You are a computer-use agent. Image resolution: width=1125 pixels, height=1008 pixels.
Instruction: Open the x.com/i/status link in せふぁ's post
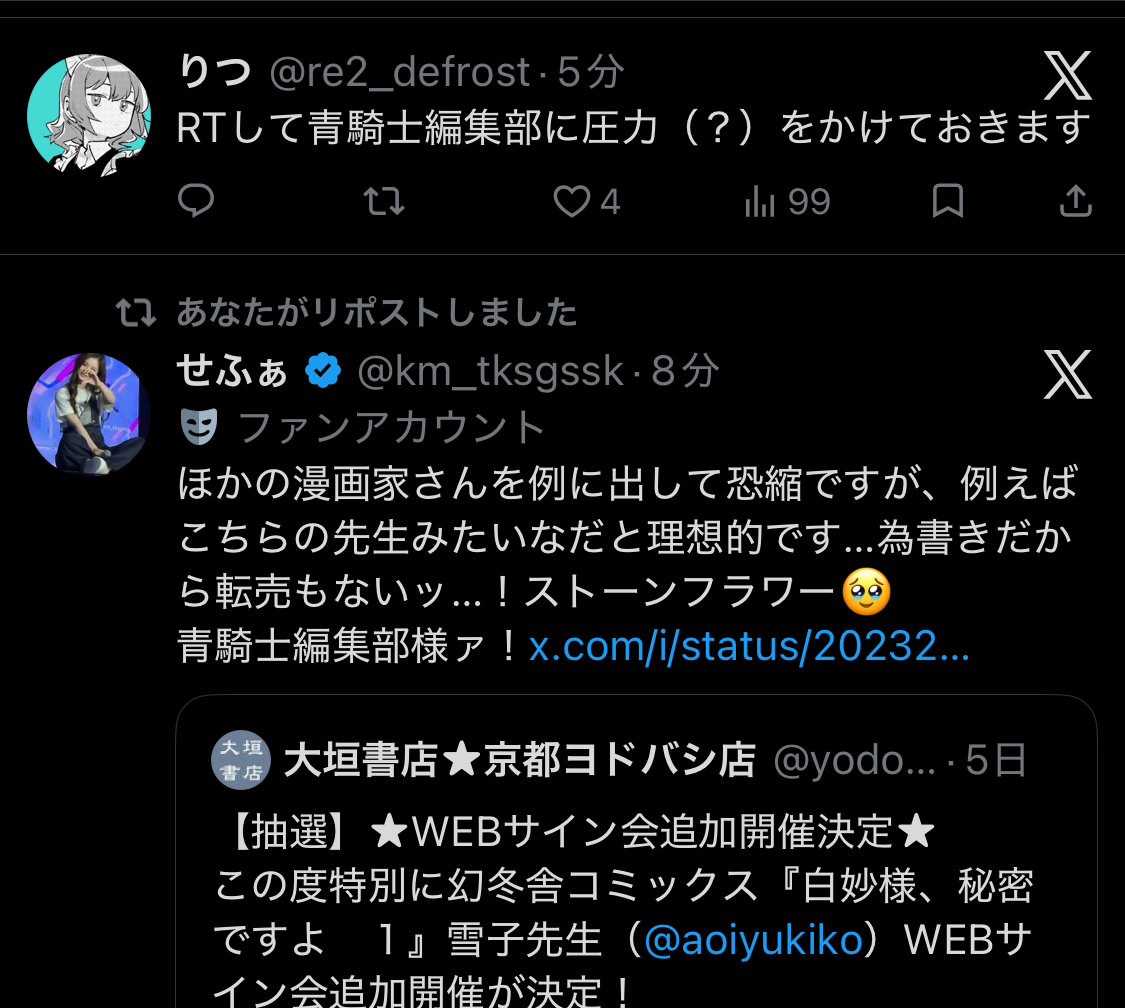(749, 647)
